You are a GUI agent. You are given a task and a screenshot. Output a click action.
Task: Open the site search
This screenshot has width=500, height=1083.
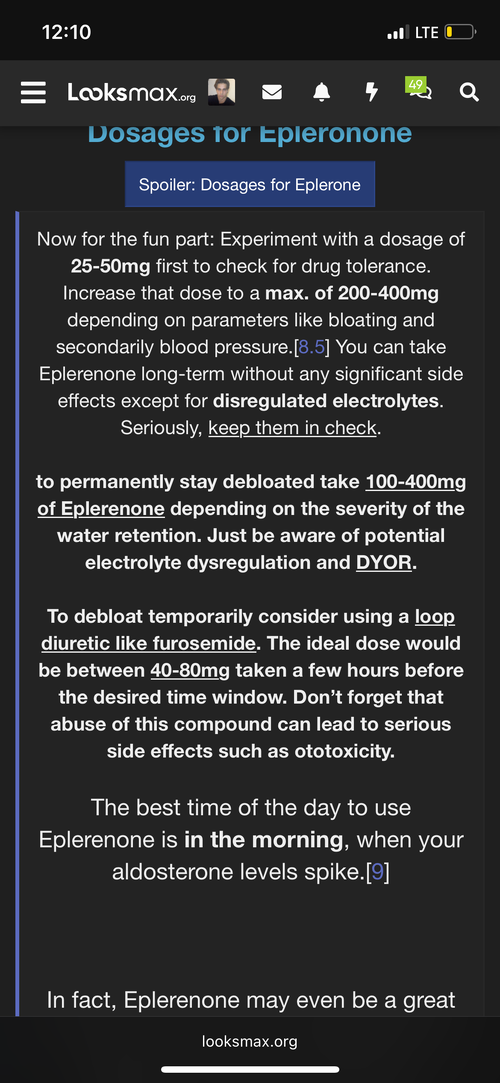[x=469, y=93]
